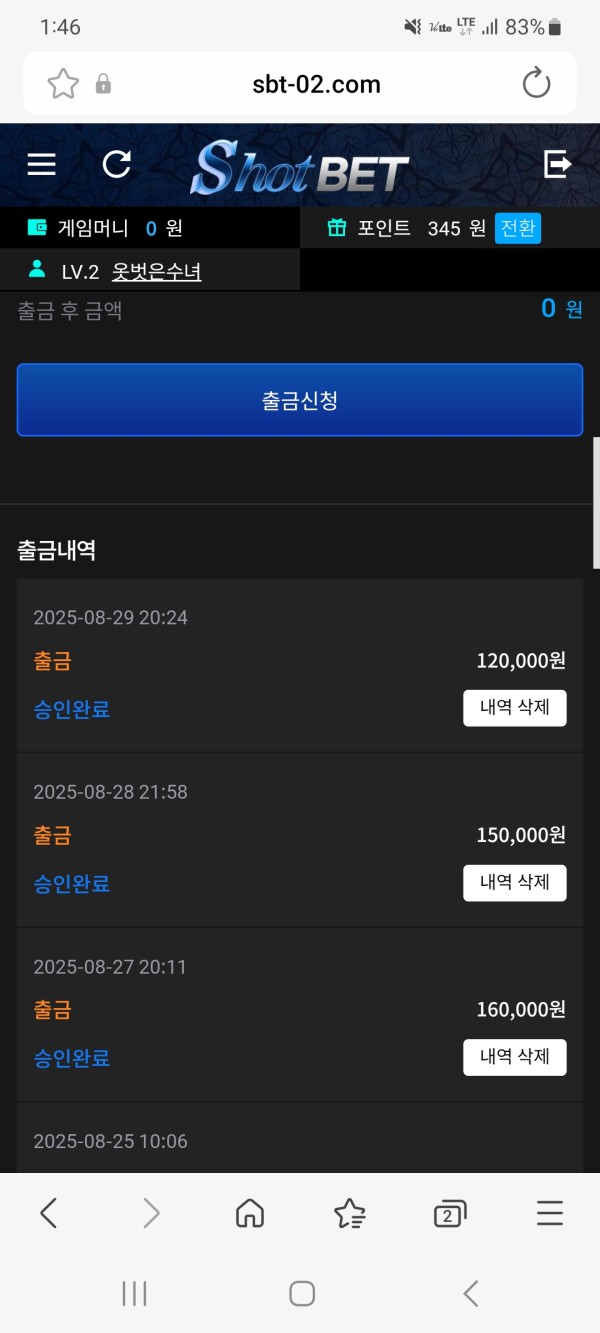Image resolution: width=600 pixels, height=1333 pixels.
Task: Delete the 120,000원 withdrawal record
Action: coord(514,708)
